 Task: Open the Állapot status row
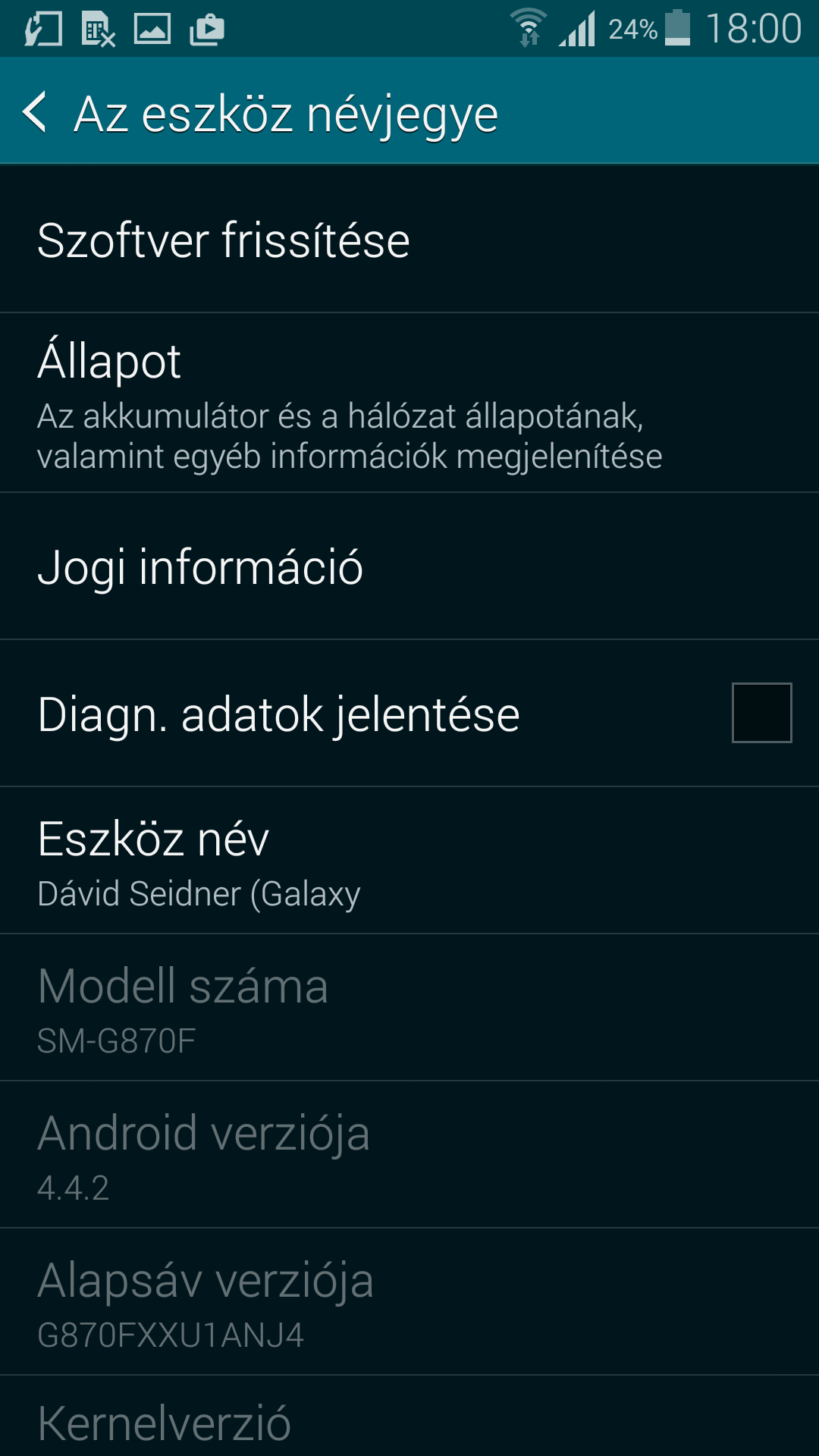tap(409, 403)
